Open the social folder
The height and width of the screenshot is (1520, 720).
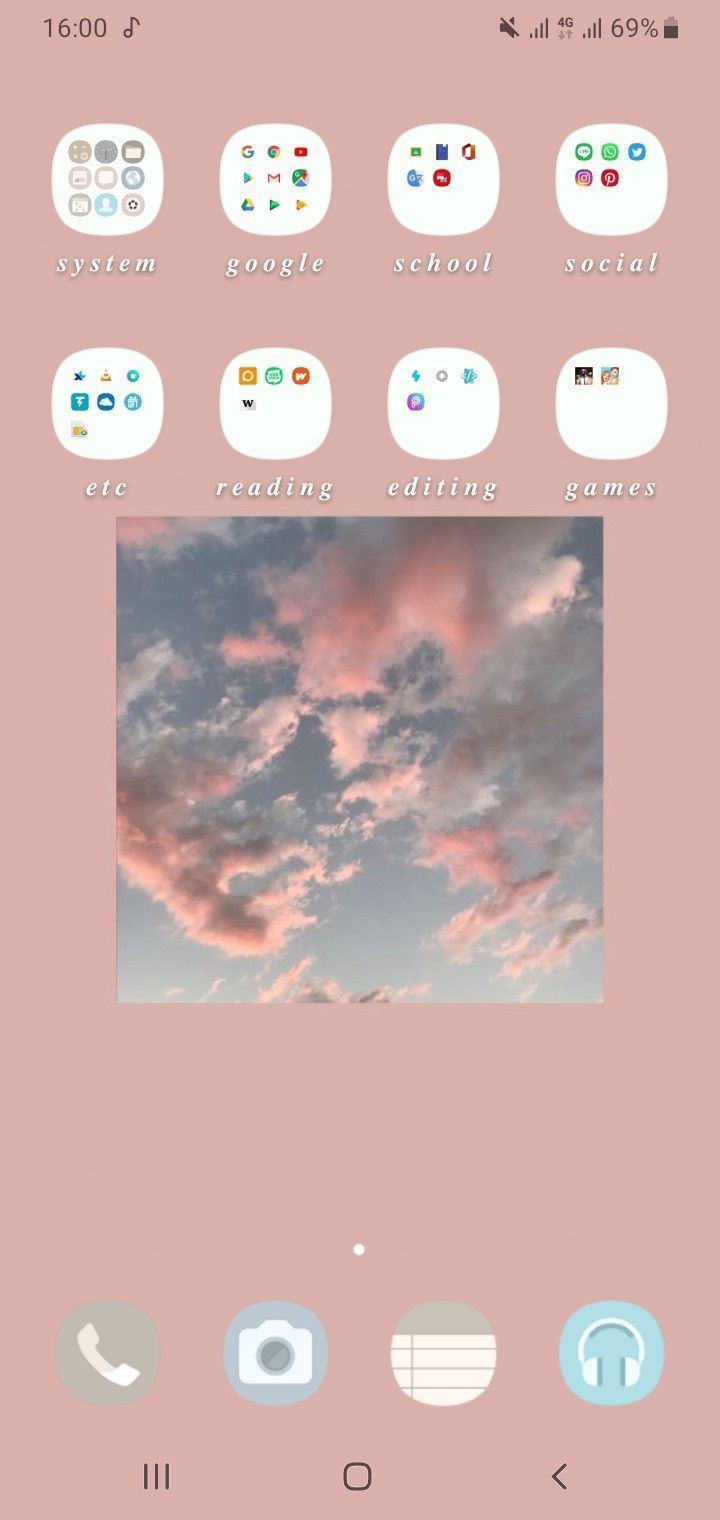(611, 179)
